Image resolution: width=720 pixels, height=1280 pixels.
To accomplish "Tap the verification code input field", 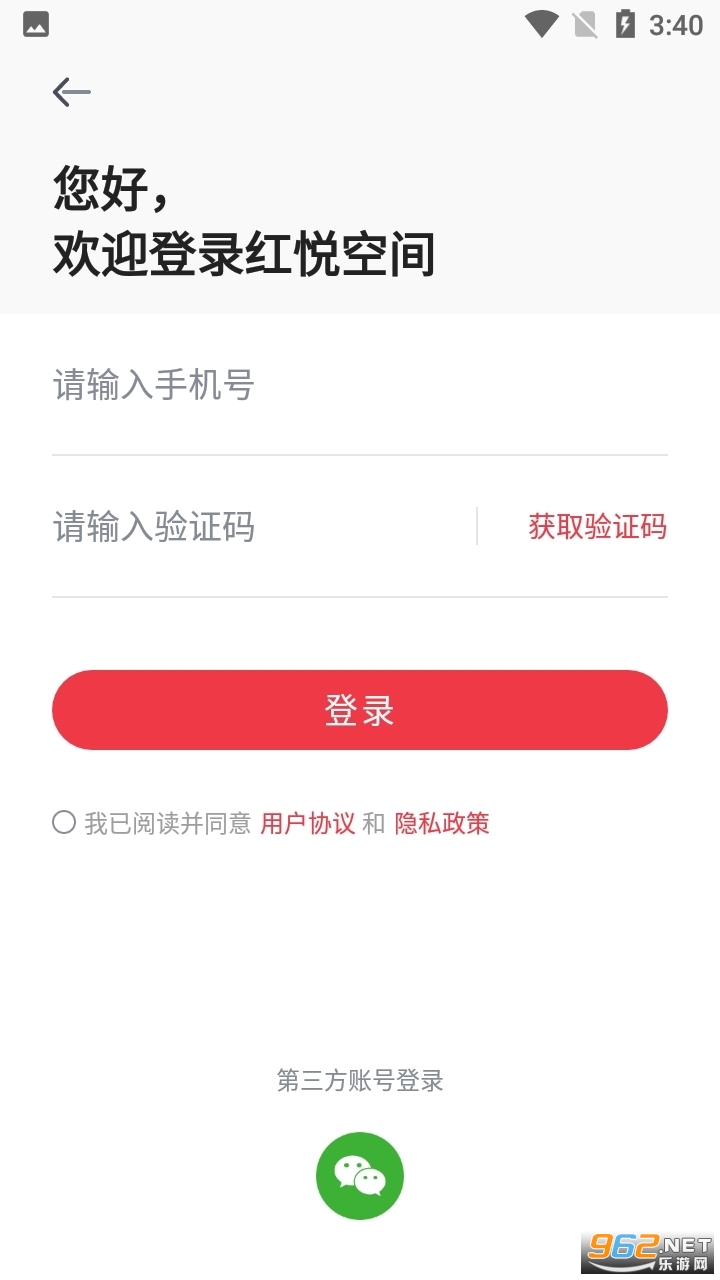I will point(264,526).
